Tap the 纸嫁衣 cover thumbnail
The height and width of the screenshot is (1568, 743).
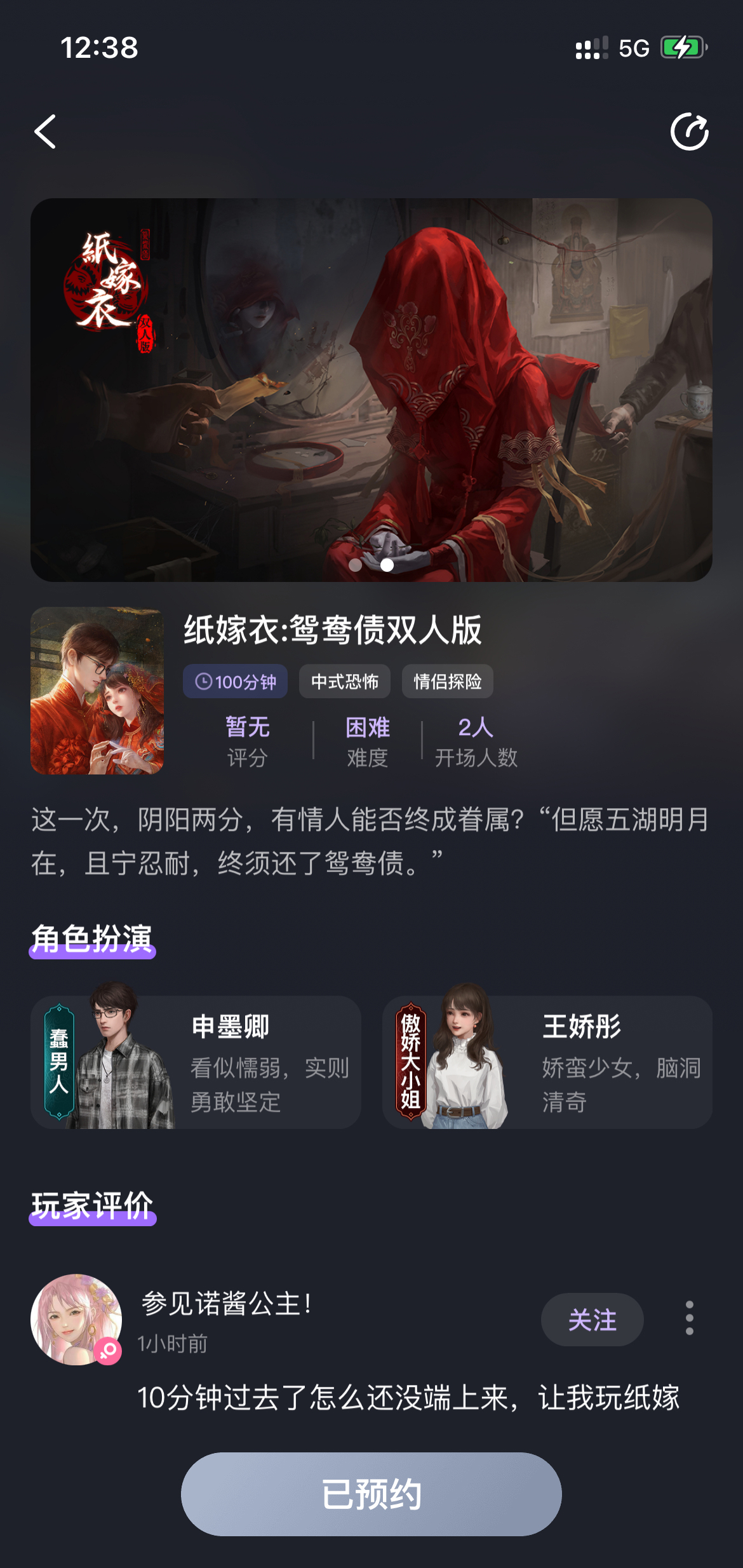(x=97, y=691)
